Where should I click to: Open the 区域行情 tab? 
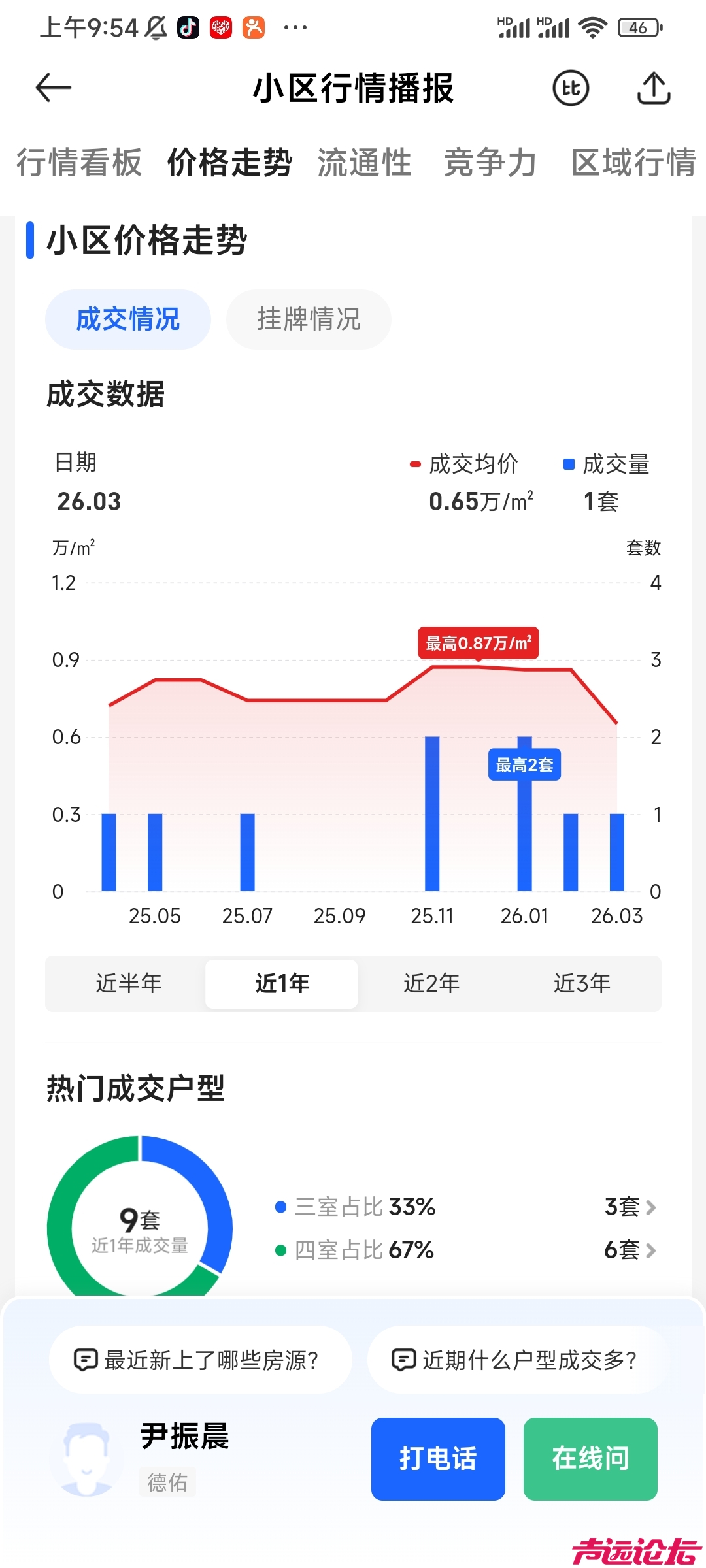click(634, 163)
